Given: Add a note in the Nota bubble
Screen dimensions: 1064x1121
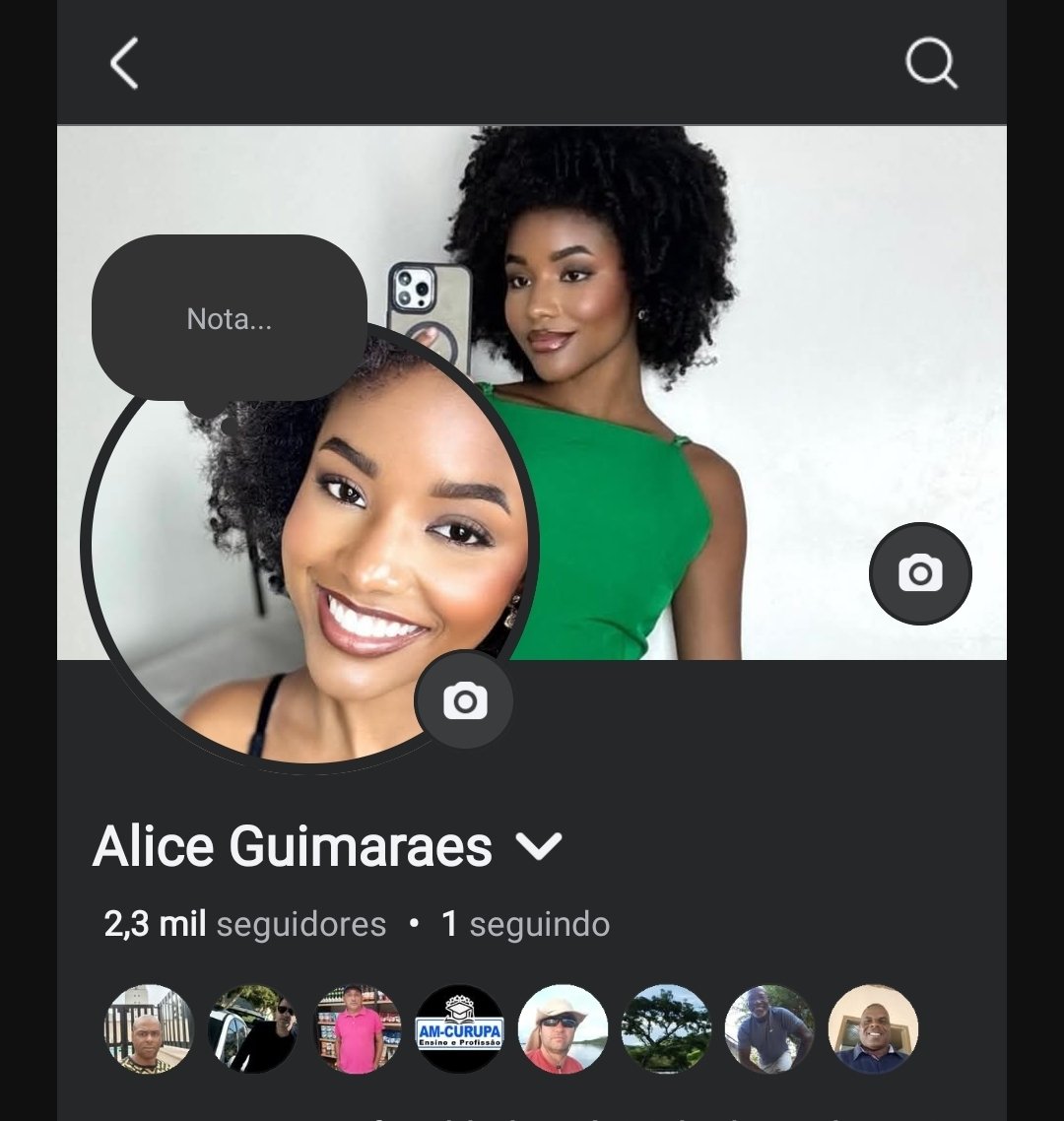Looking at the screenshot, I should pos(229,319).
